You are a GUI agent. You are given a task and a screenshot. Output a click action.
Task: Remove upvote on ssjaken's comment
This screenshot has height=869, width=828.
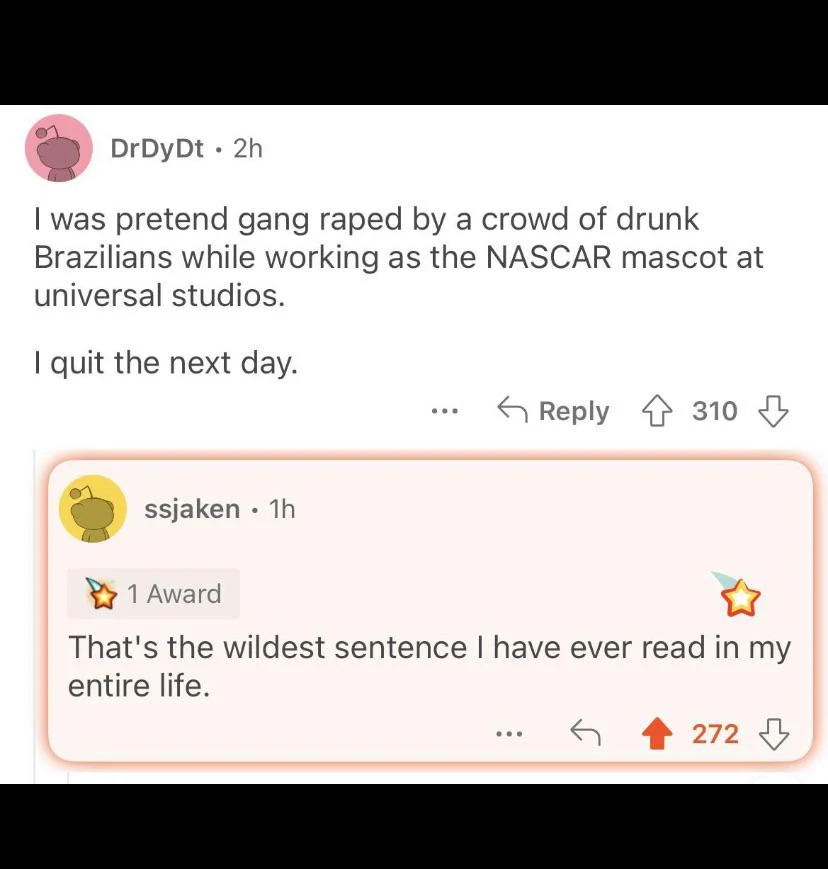click(x=657, y=735)
